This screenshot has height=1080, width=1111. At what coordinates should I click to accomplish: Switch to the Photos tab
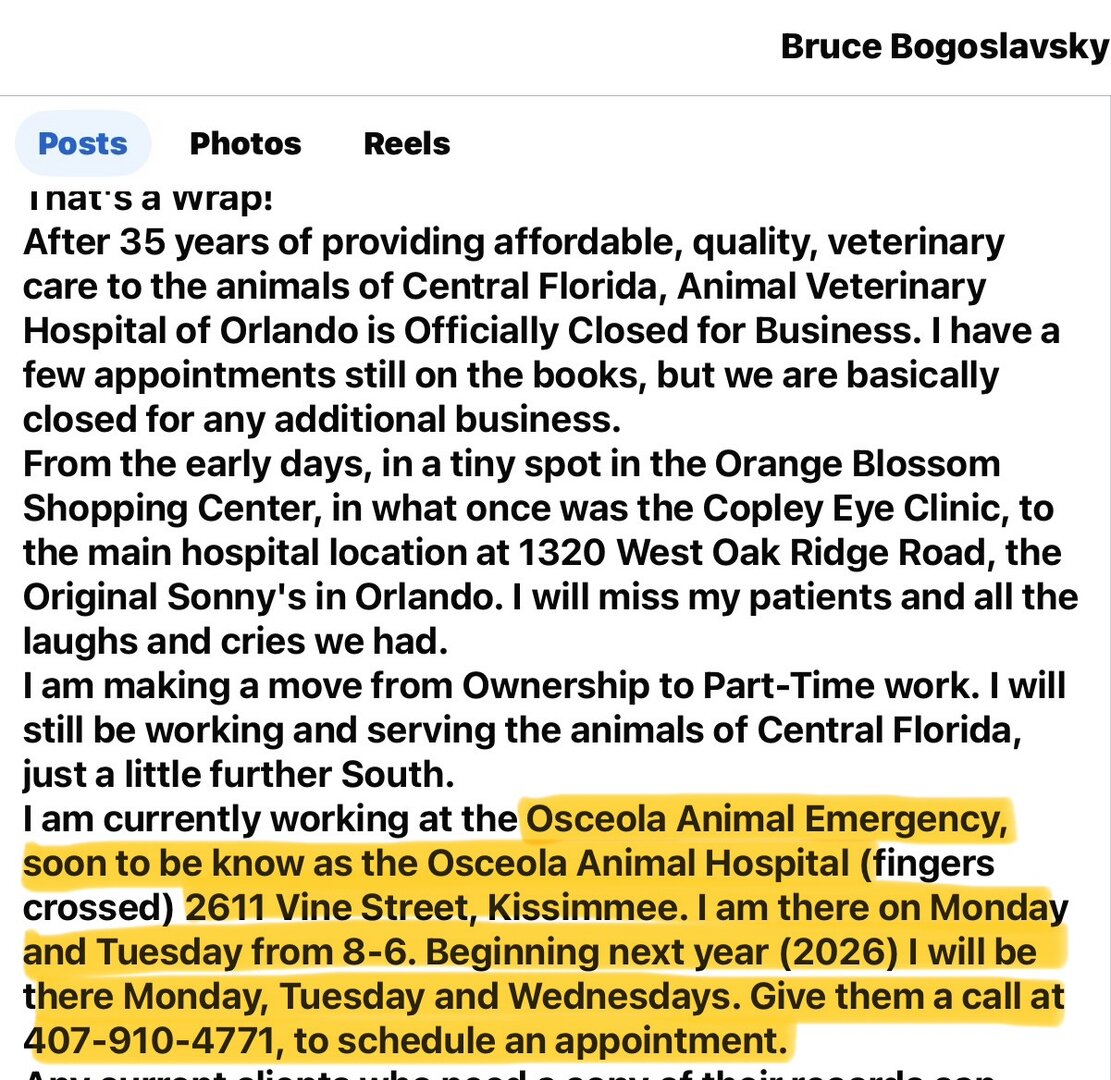coord(245,144)
